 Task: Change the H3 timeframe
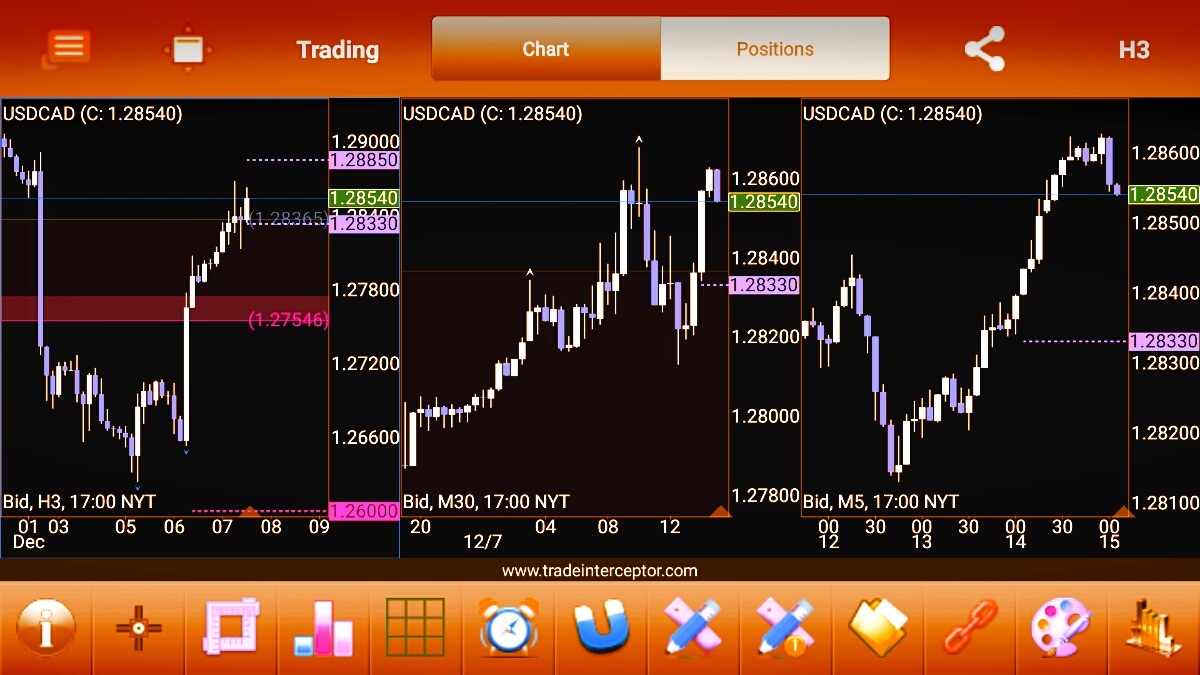coord(1134,49)
